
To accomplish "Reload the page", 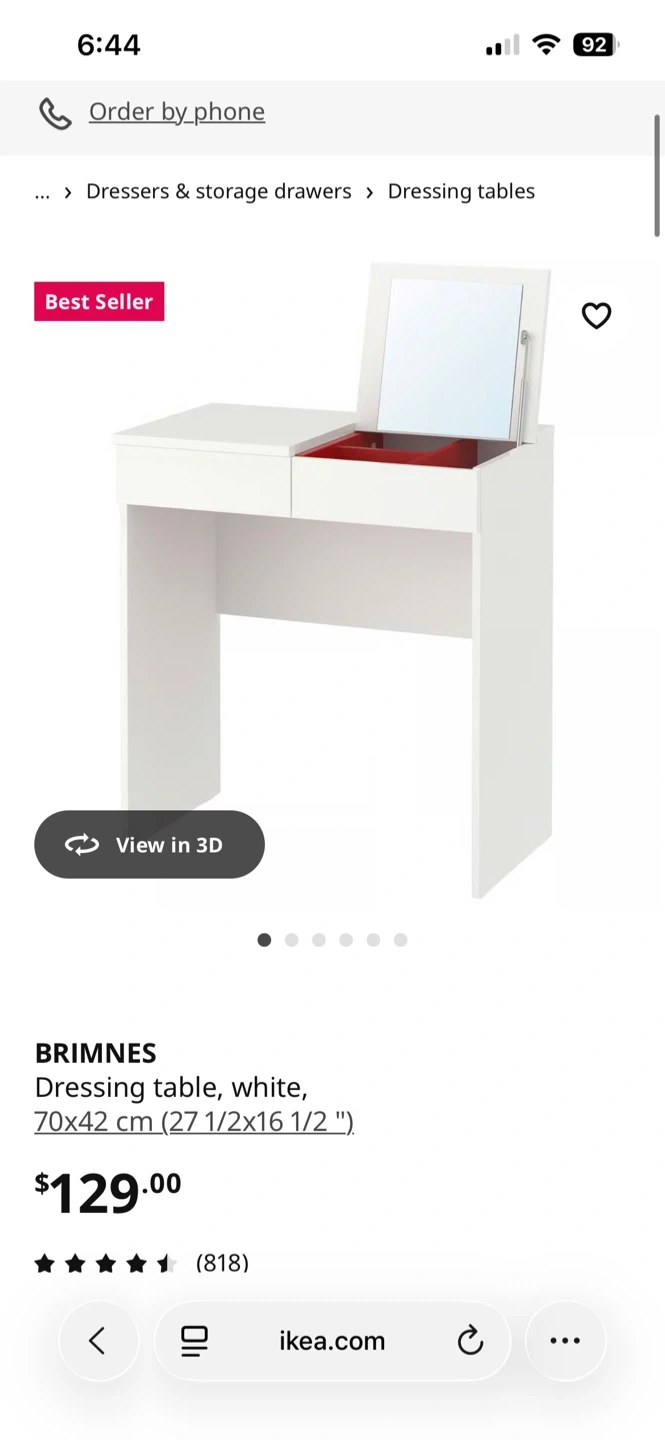I will click(470, 1341).
